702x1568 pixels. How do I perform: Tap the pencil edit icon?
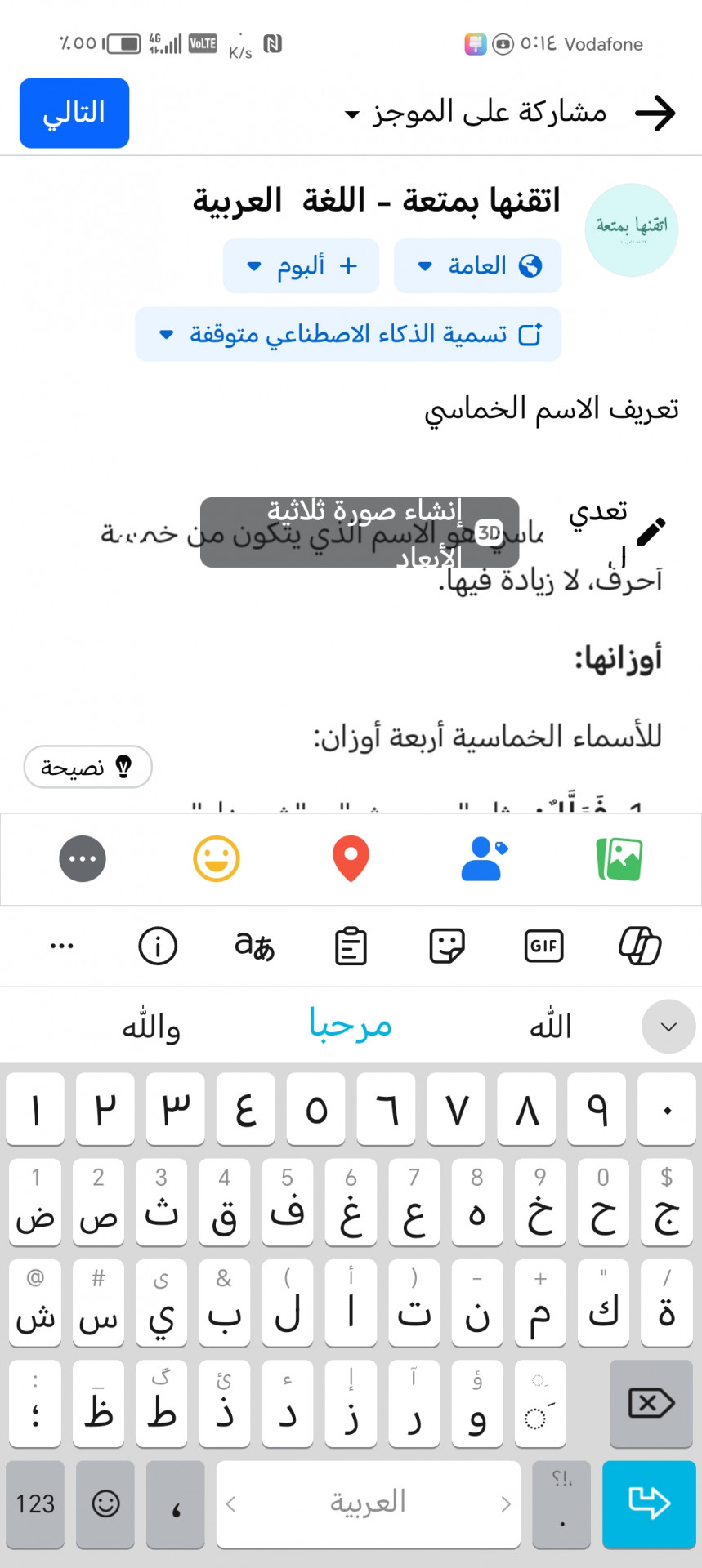click(x=651, y=531)
